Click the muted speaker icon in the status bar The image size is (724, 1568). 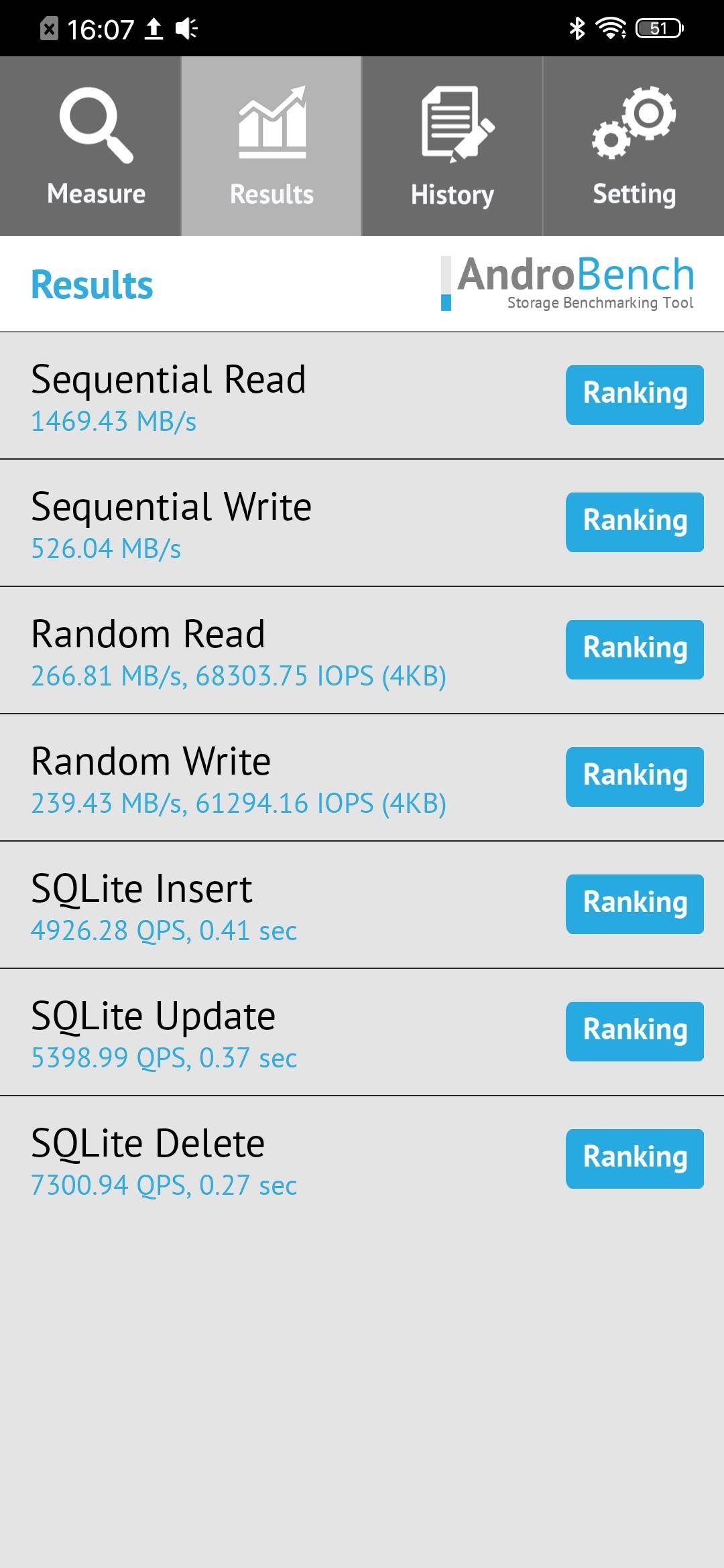186,28
